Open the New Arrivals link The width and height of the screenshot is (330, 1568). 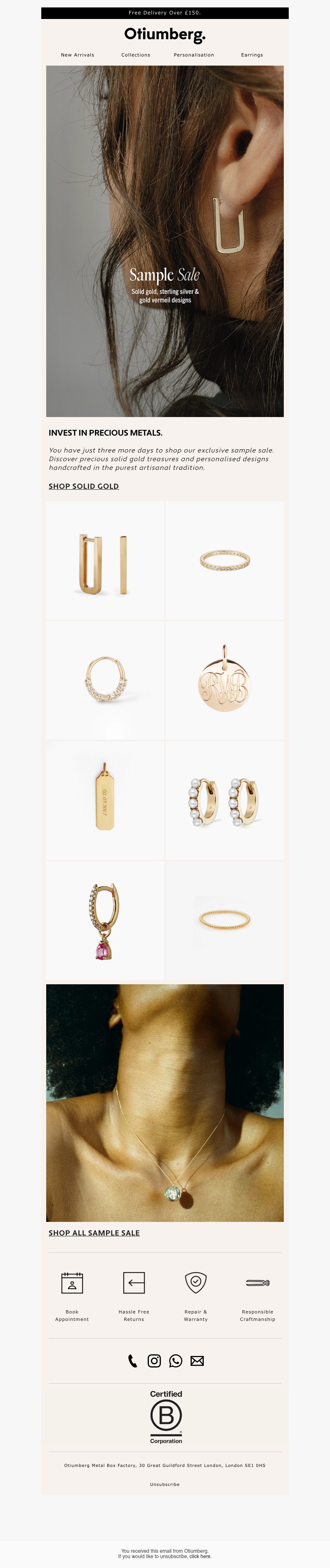(77, 55)
